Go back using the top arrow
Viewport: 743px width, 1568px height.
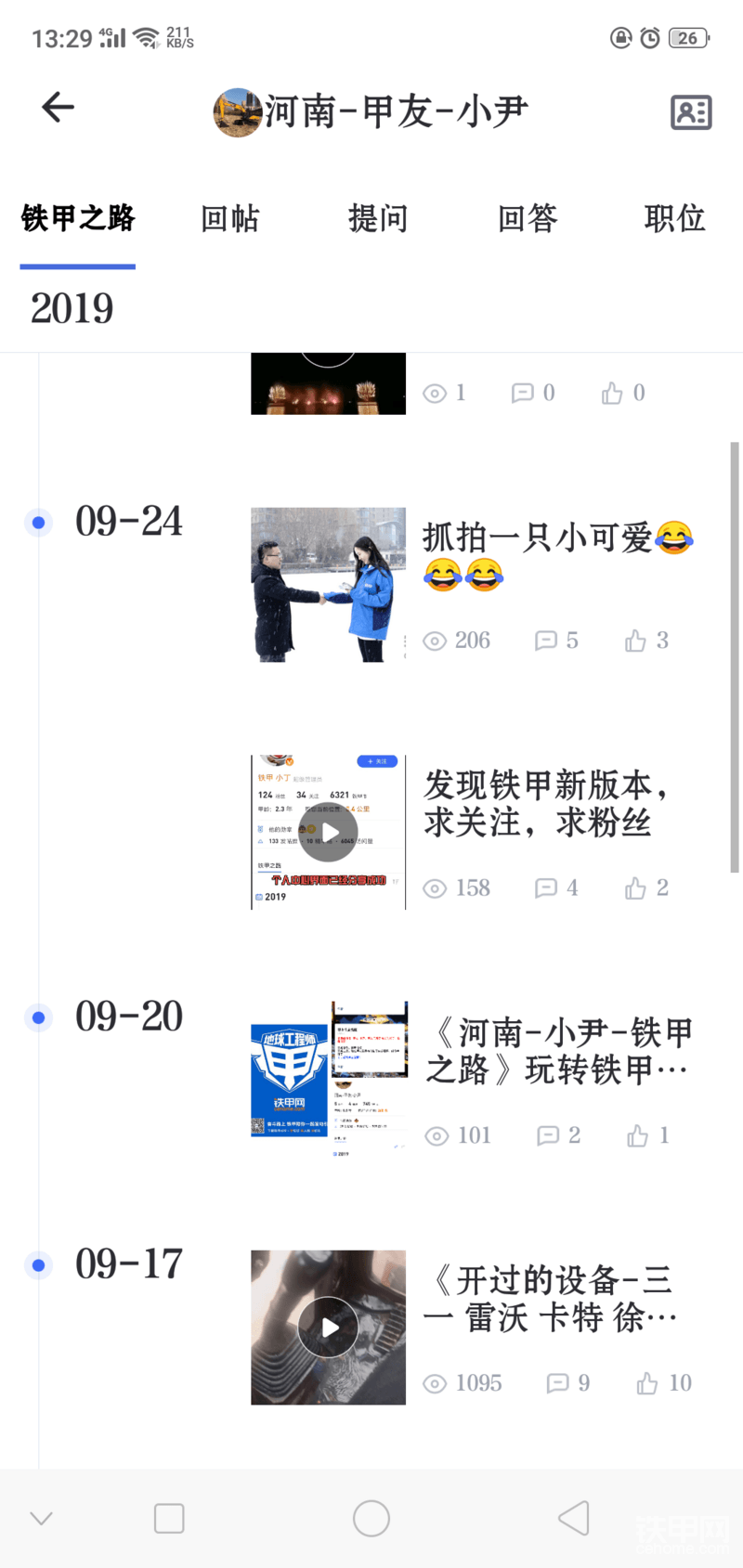tap(58, 108)
